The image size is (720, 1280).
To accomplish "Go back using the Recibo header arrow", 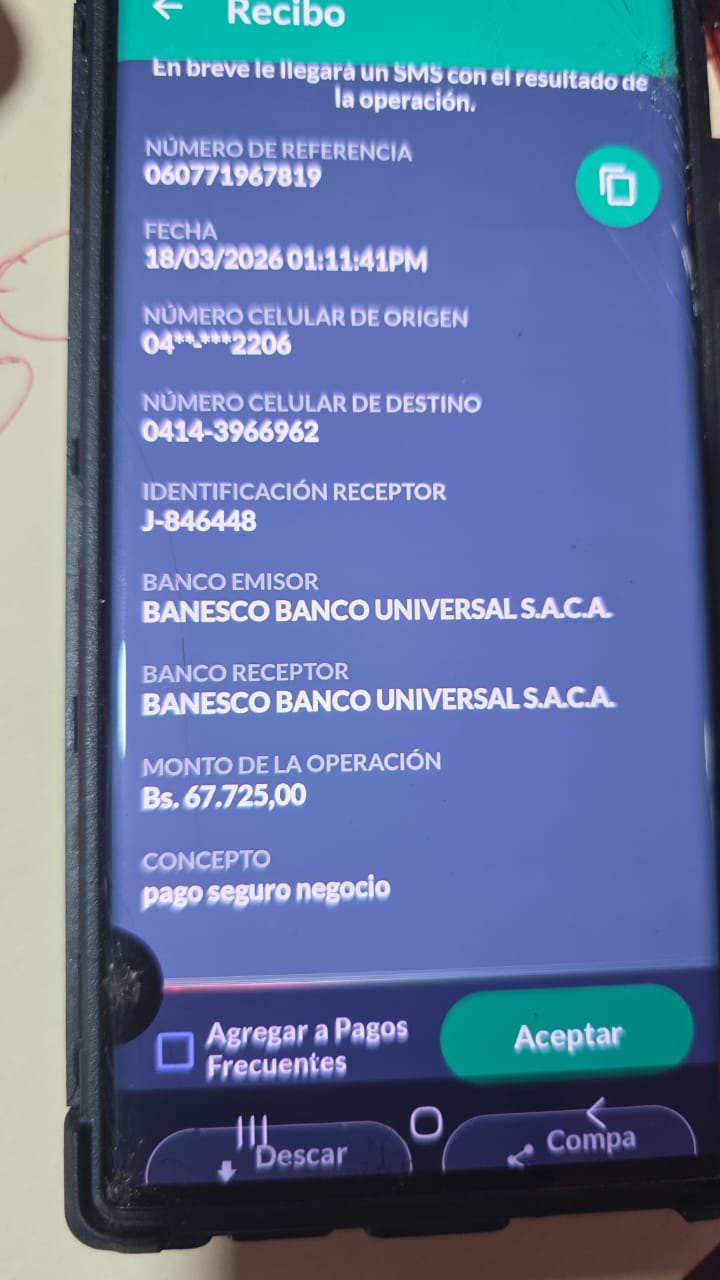I will (168, 9).
